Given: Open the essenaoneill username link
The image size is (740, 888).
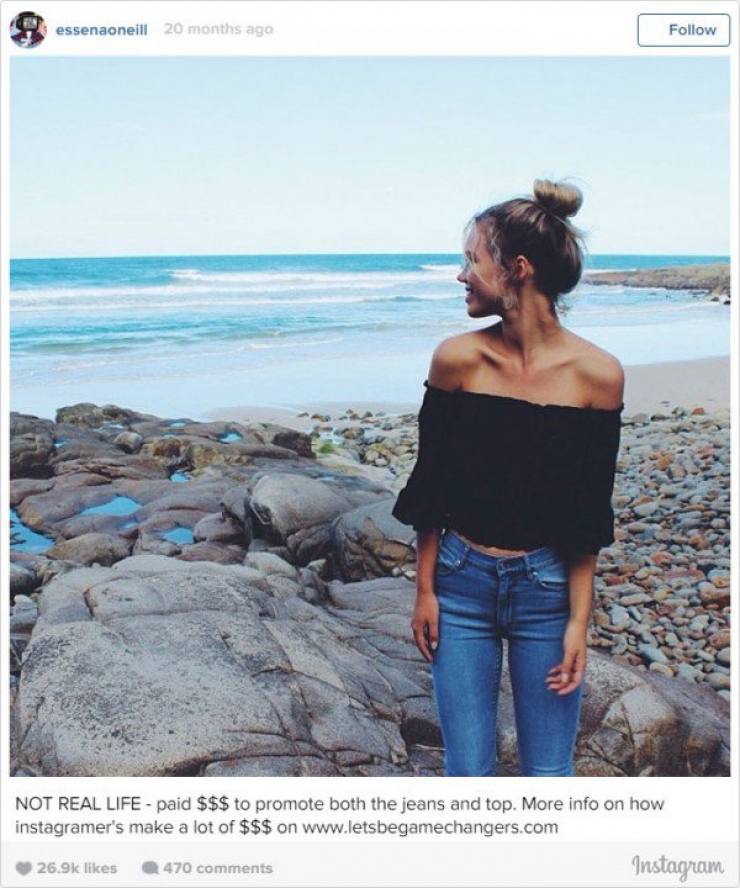Looking at the screenshot, I should point(101,30).
